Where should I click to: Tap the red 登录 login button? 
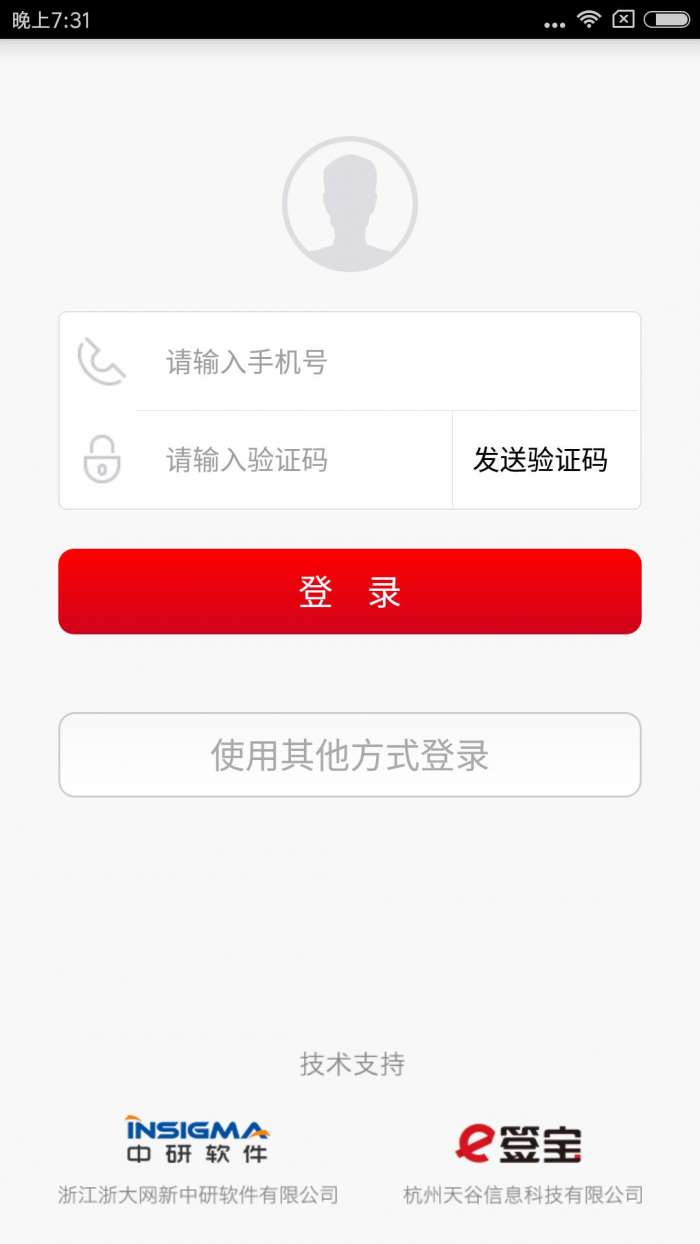(x=350, y=592)
